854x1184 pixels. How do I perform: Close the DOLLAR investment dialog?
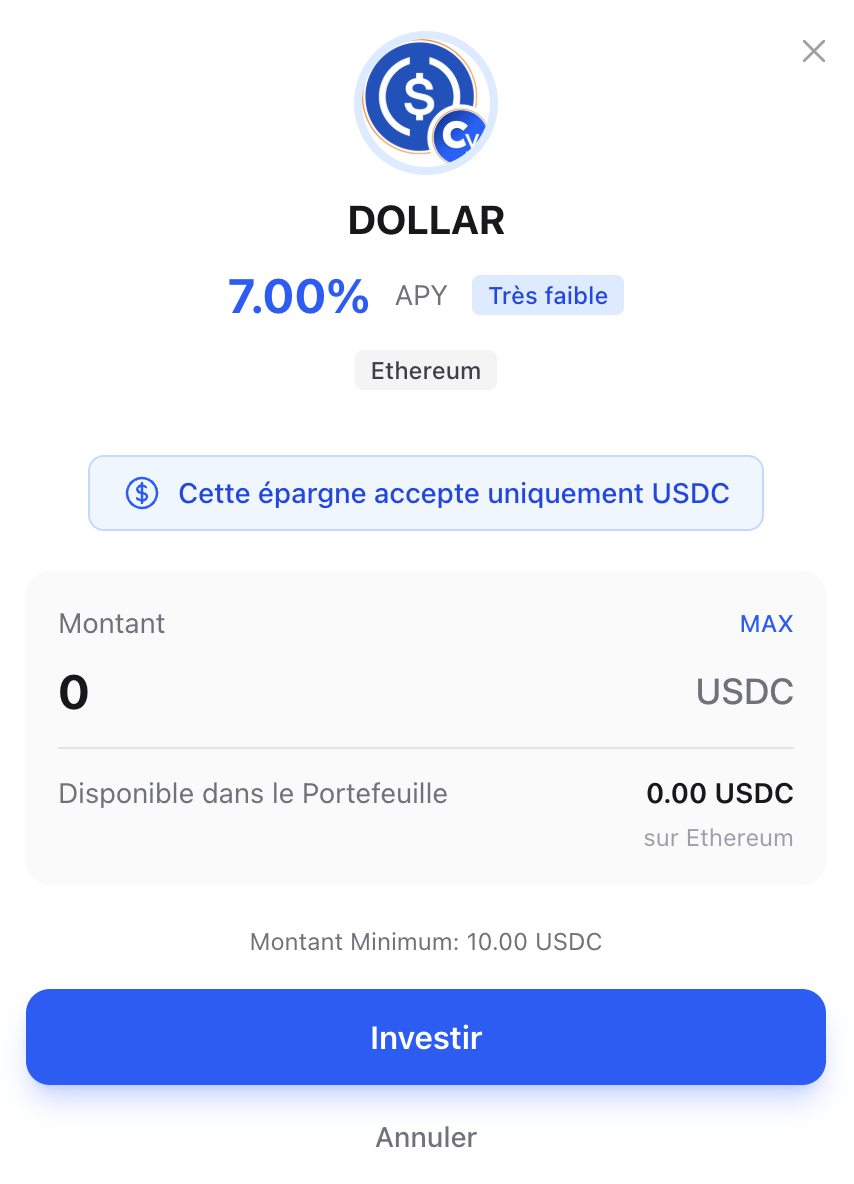[x=813, y=51]
